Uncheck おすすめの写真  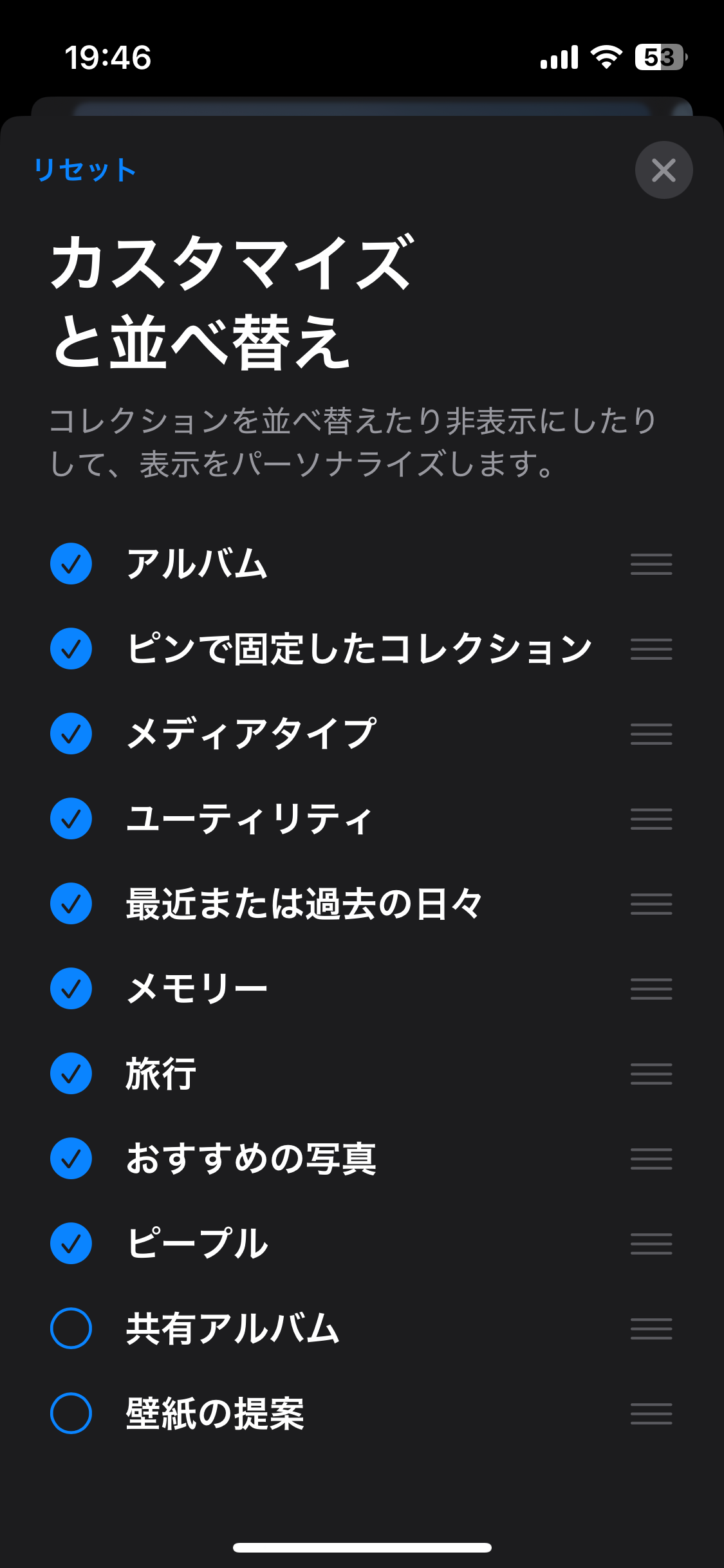71,1159
